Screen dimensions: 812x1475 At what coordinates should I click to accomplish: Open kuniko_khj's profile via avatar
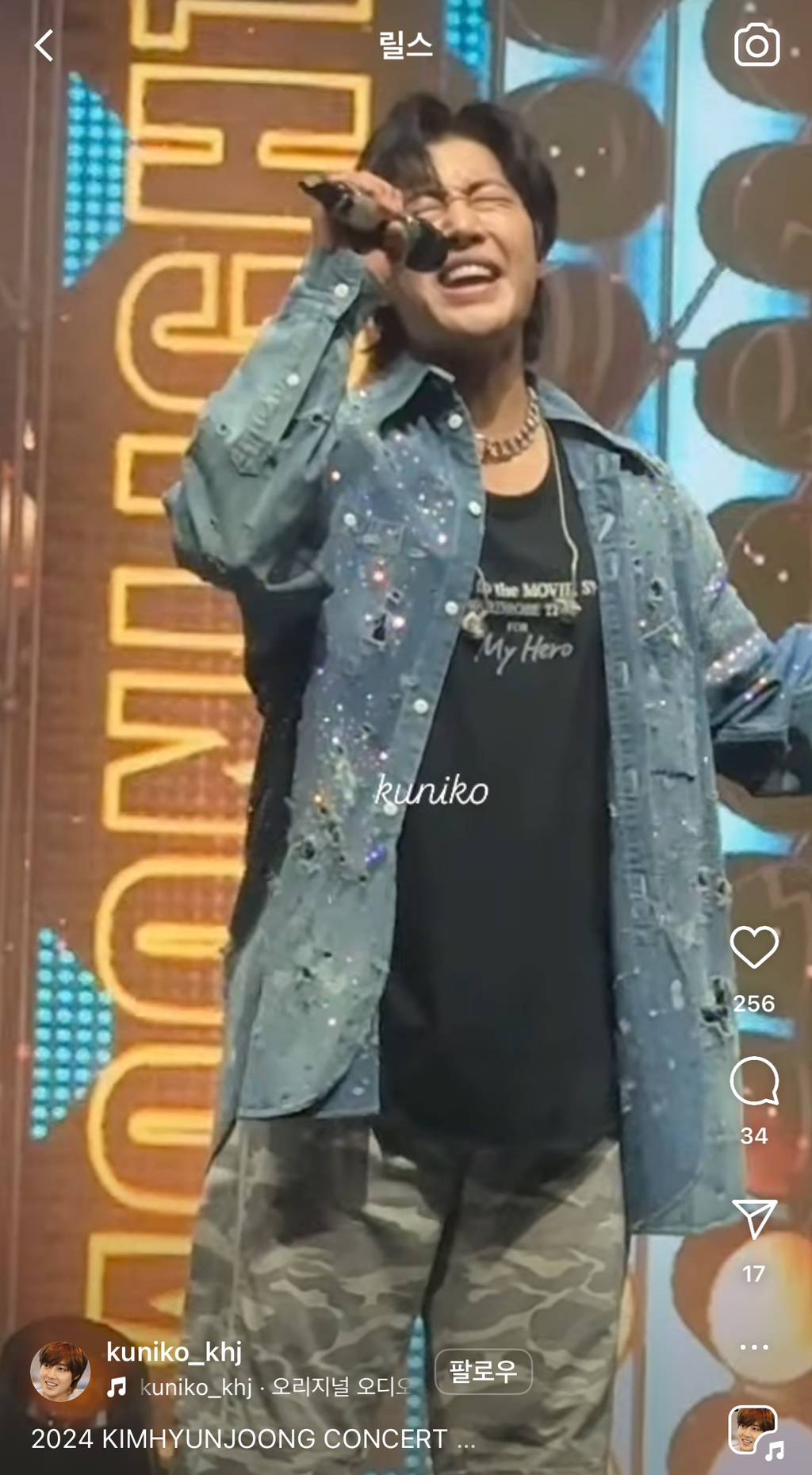click(60, 1372)
